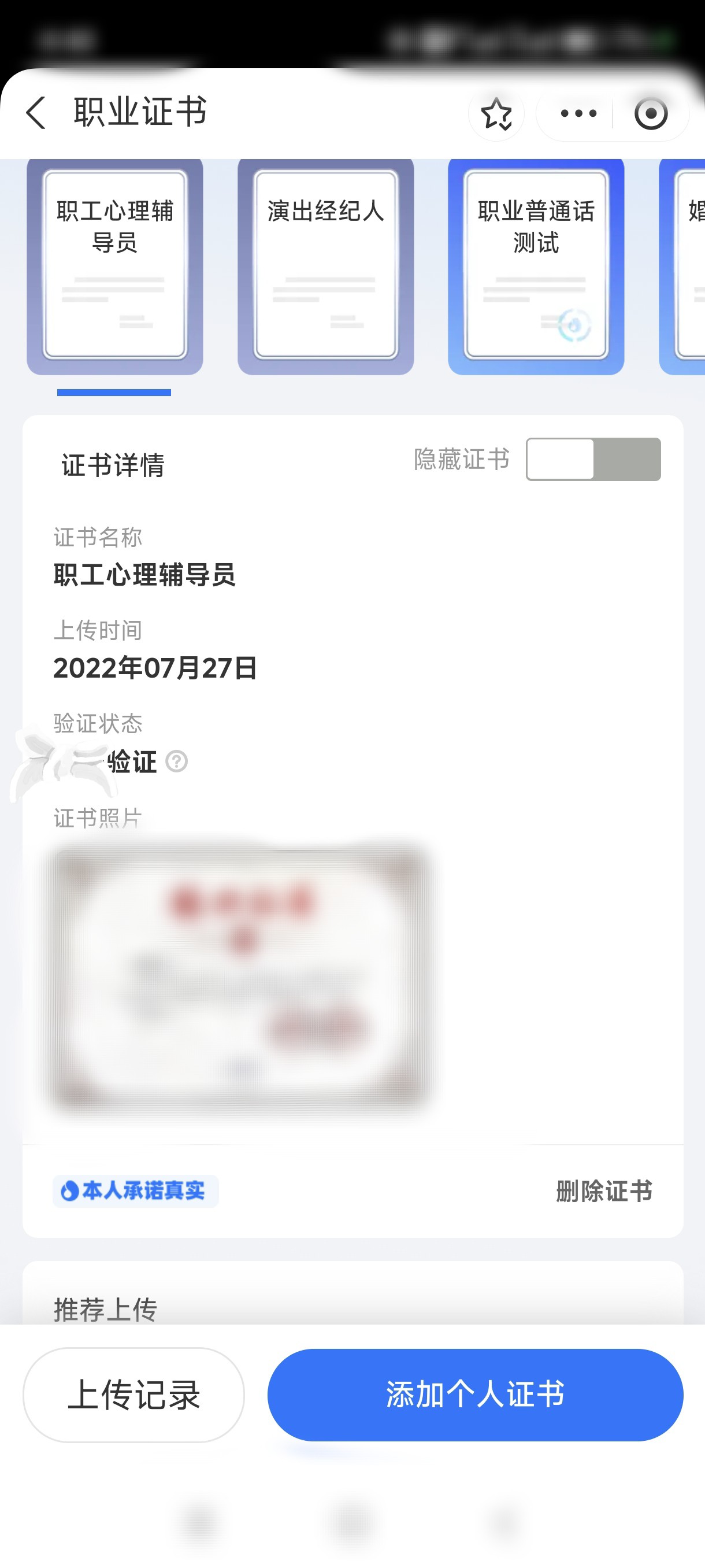Tap 添加个人证书 to add certificate
The image size is (705, 1568).
coord(475,1395)
